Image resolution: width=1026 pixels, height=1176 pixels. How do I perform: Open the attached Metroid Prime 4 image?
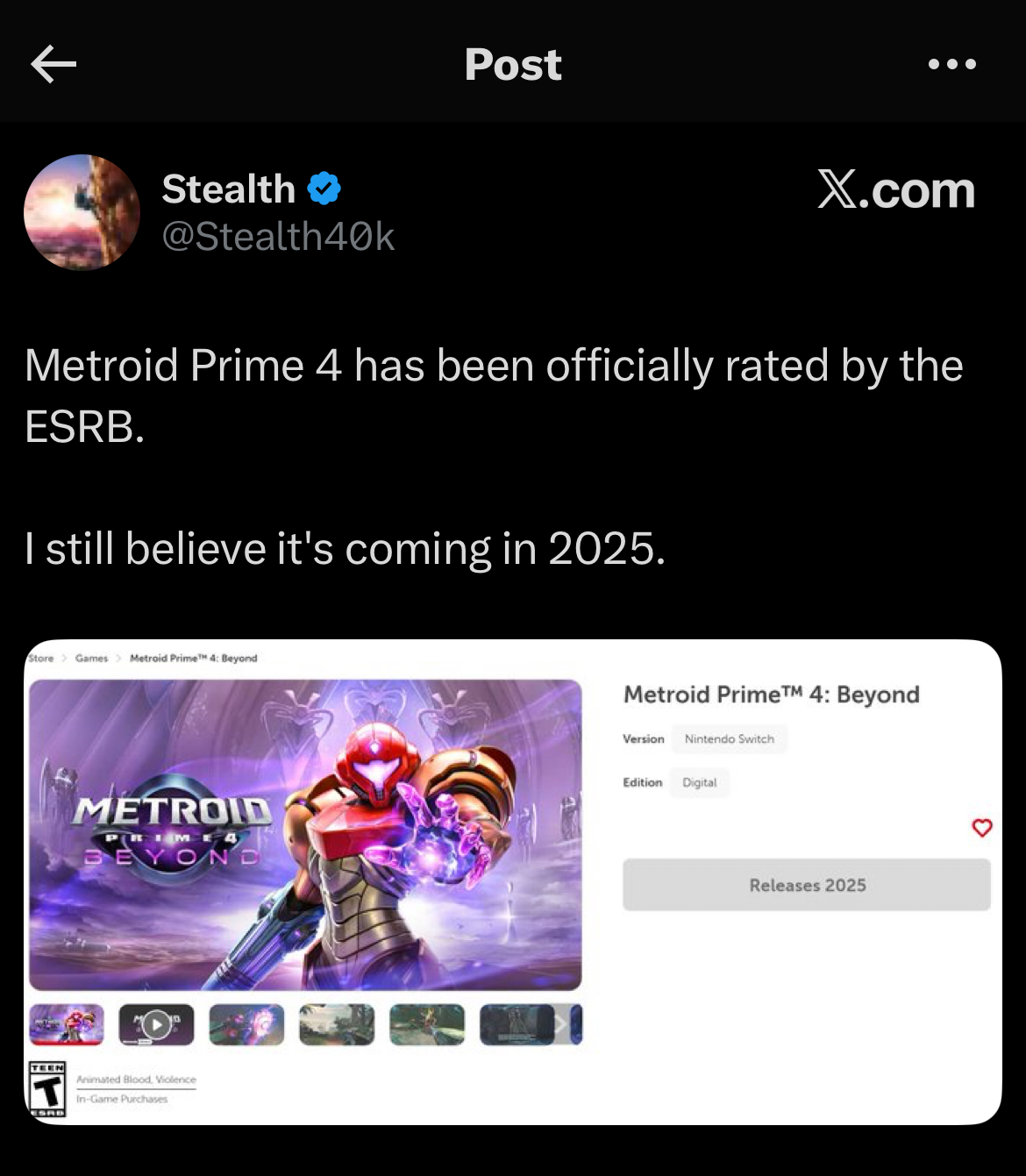pos(513,882)
